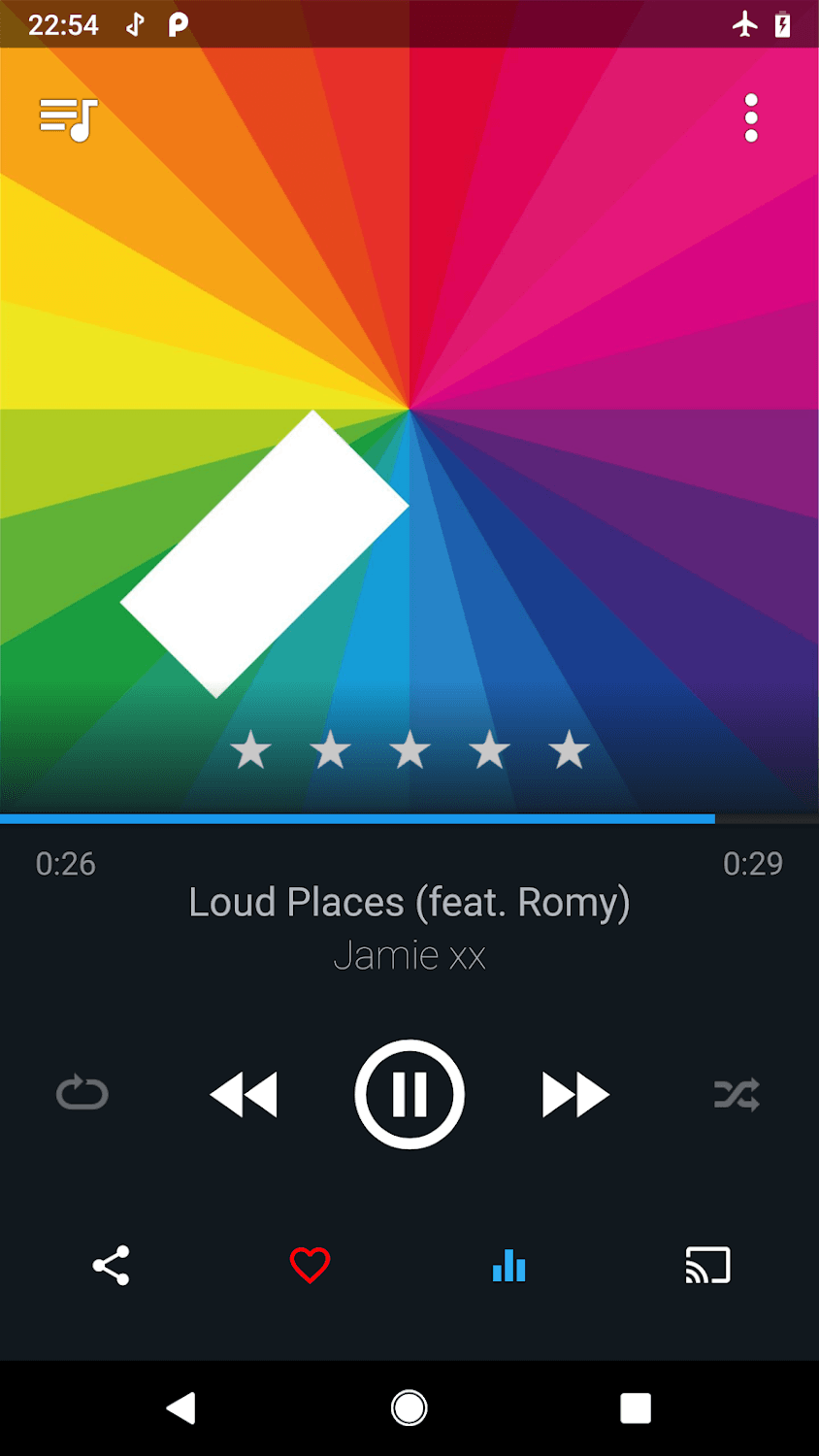This screenshot has height=1456, width=819.
Task: Rate the song one star
Action: [x=250, y=750]
